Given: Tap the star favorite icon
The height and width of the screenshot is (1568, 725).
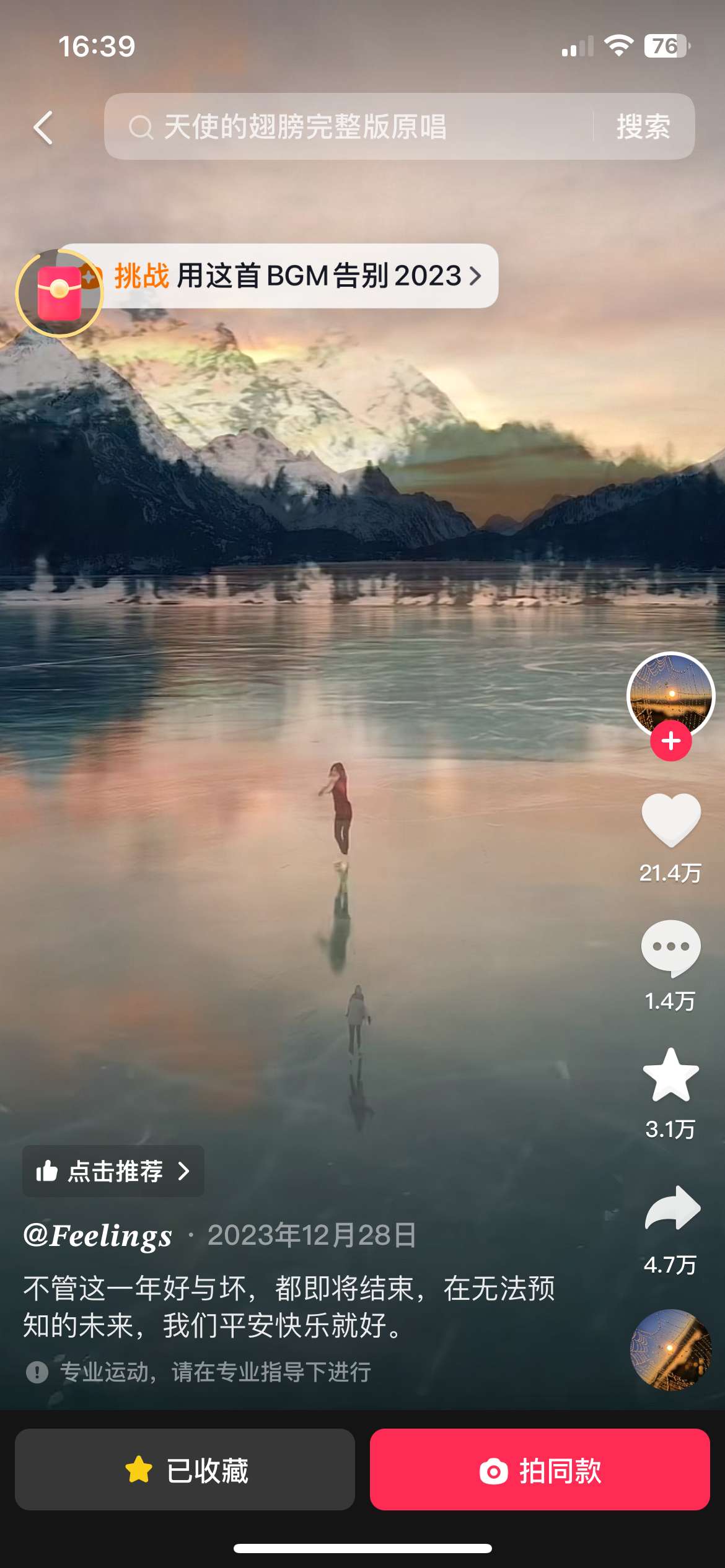Looking at the screenshot, I should coord(670,1076).
